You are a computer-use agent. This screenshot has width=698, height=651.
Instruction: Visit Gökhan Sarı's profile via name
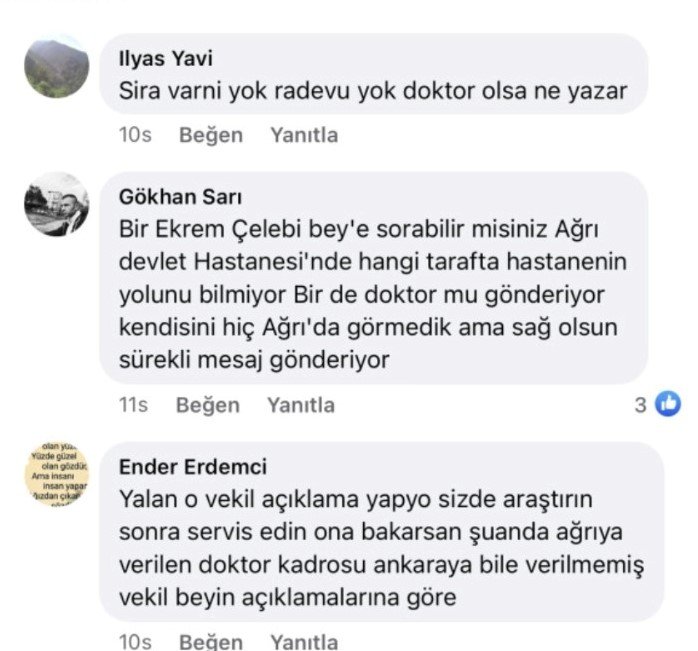pos(180,196)
